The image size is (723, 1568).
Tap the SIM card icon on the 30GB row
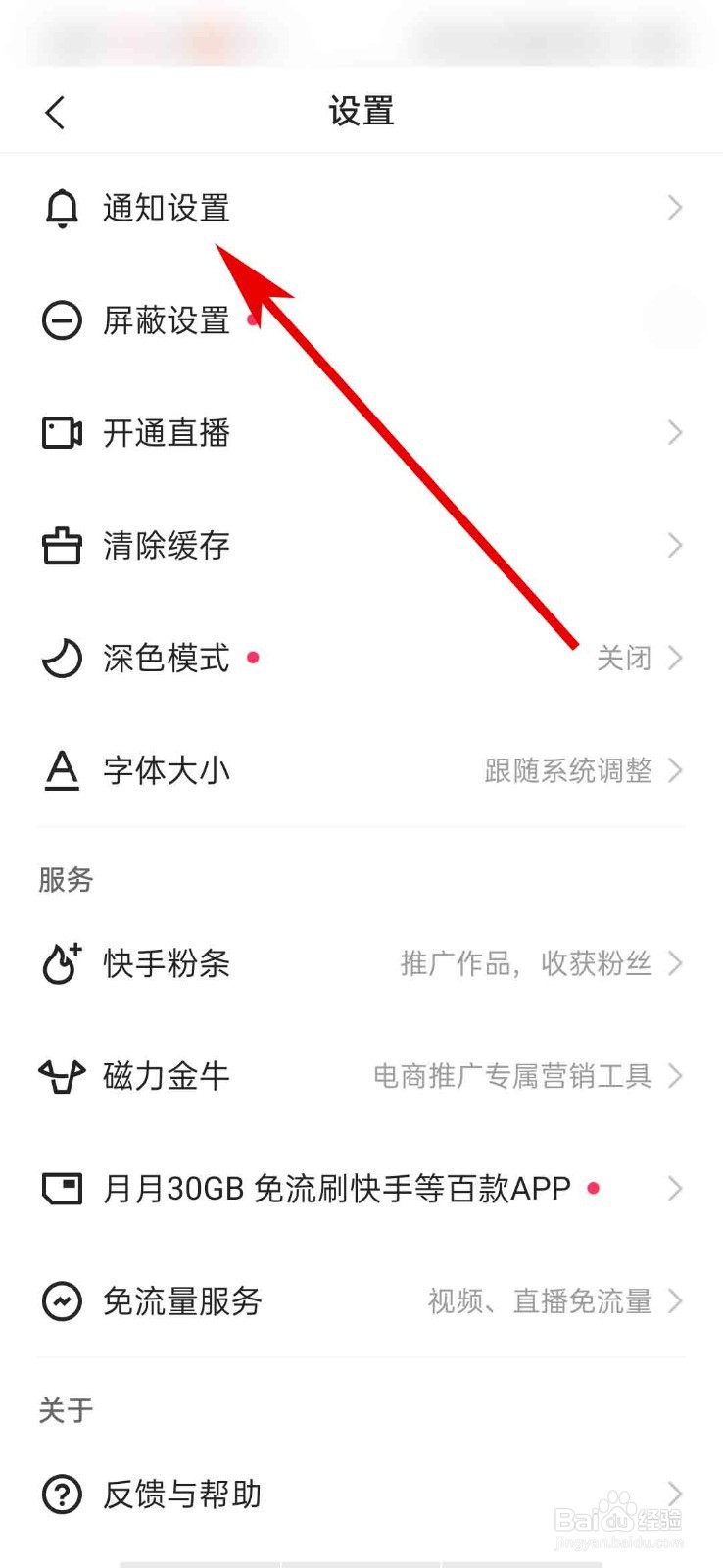(61, 1189)
